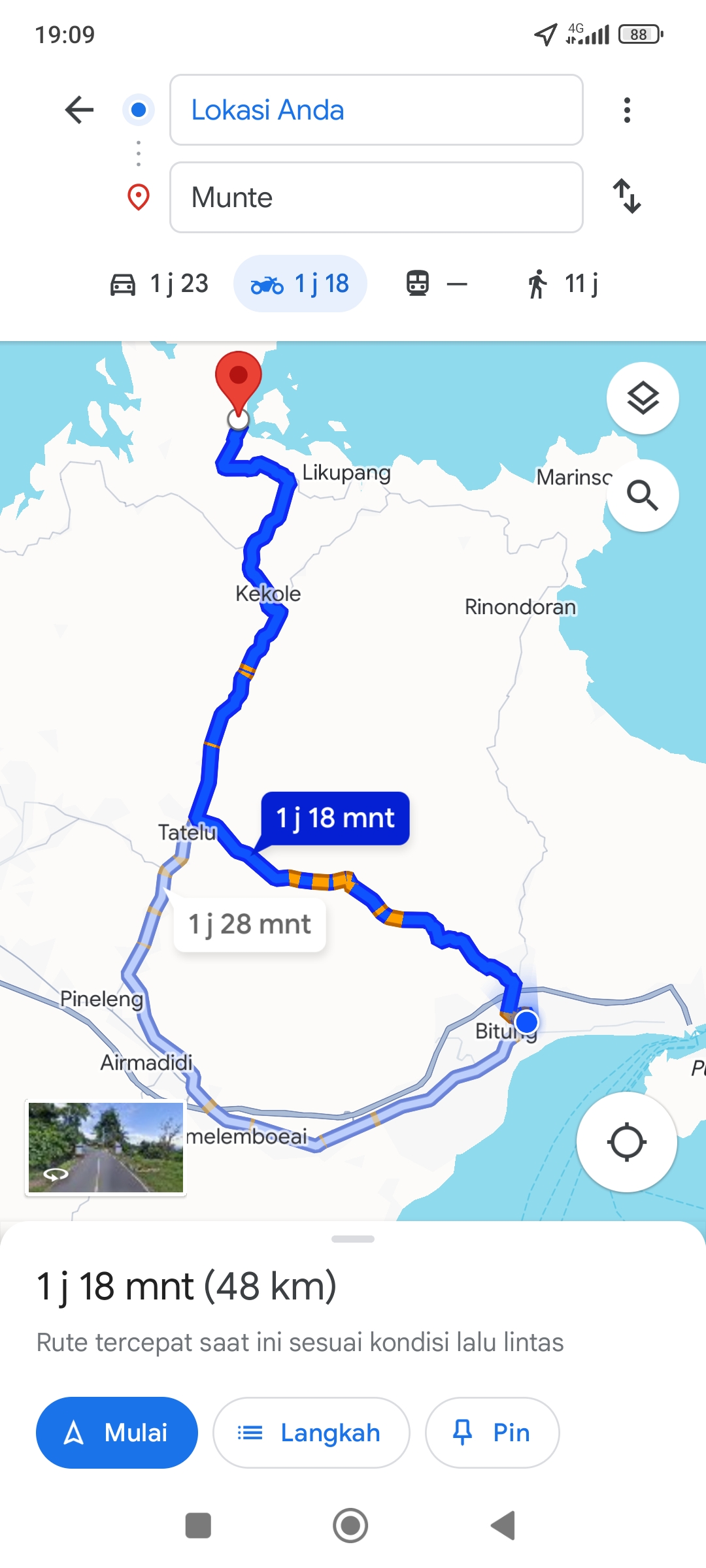Go to the Android home screen
Viewport: 706px width, 1568px height.
350,1526
